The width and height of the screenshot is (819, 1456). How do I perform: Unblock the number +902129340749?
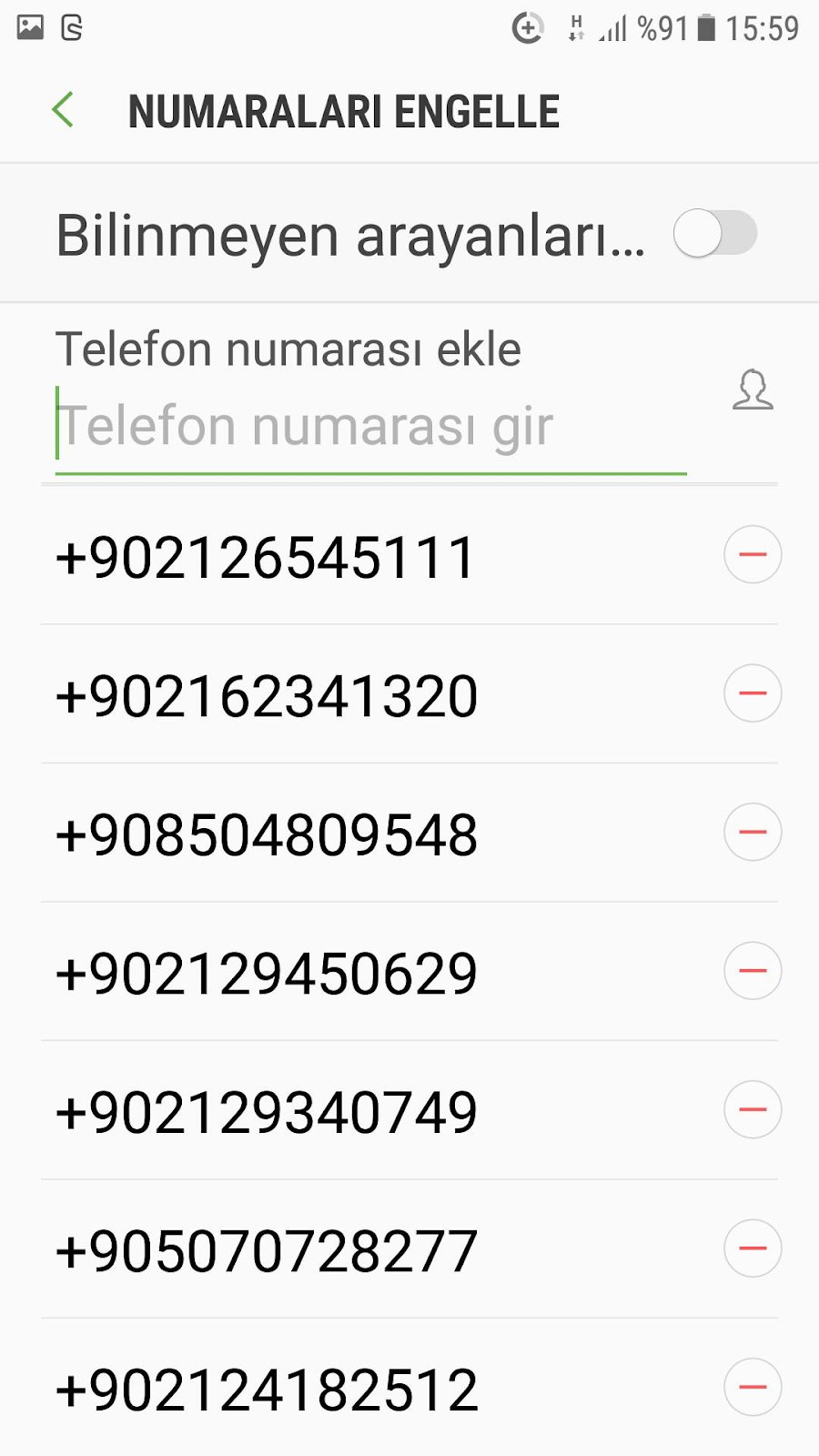point(753,1109)
